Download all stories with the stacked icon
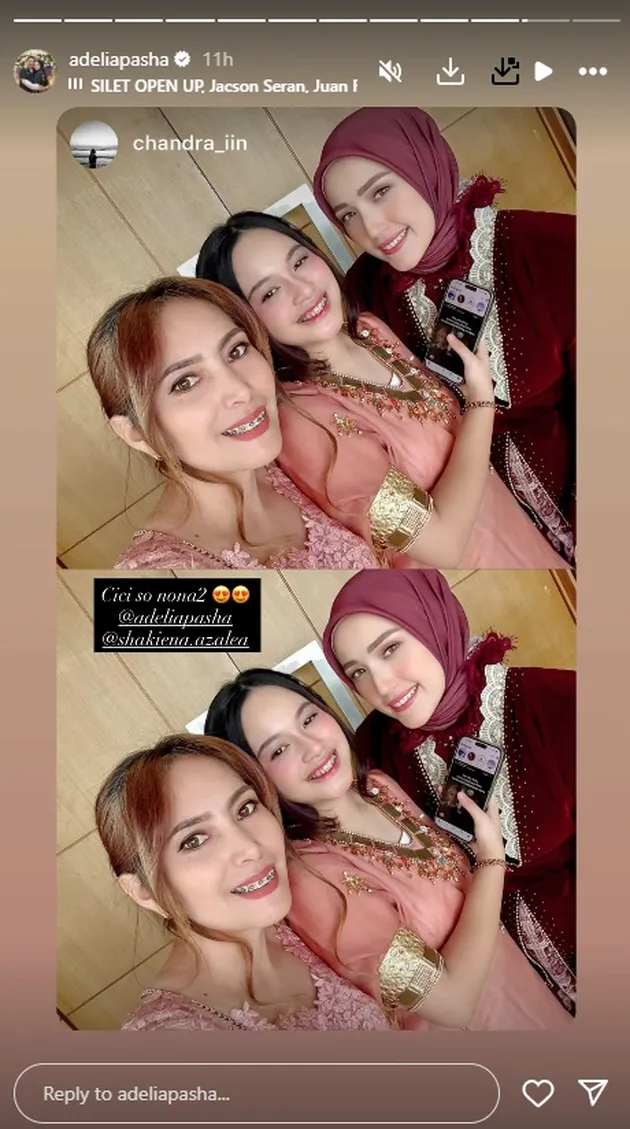 click(505, 71)
